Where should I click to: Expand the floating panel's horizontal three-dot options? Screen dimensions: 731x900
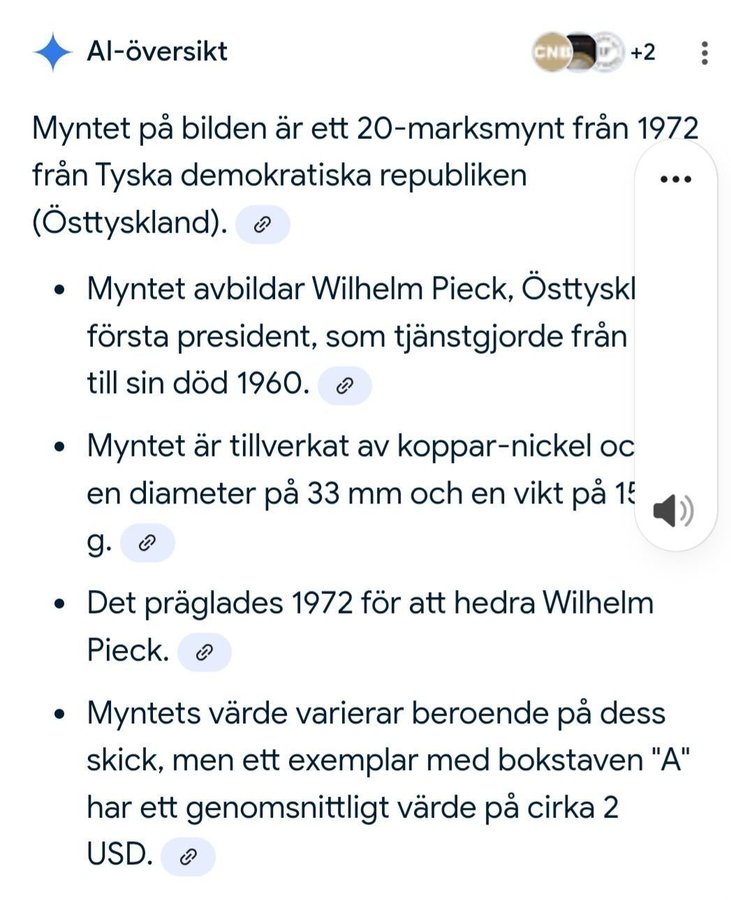click(x=676, y=179)
